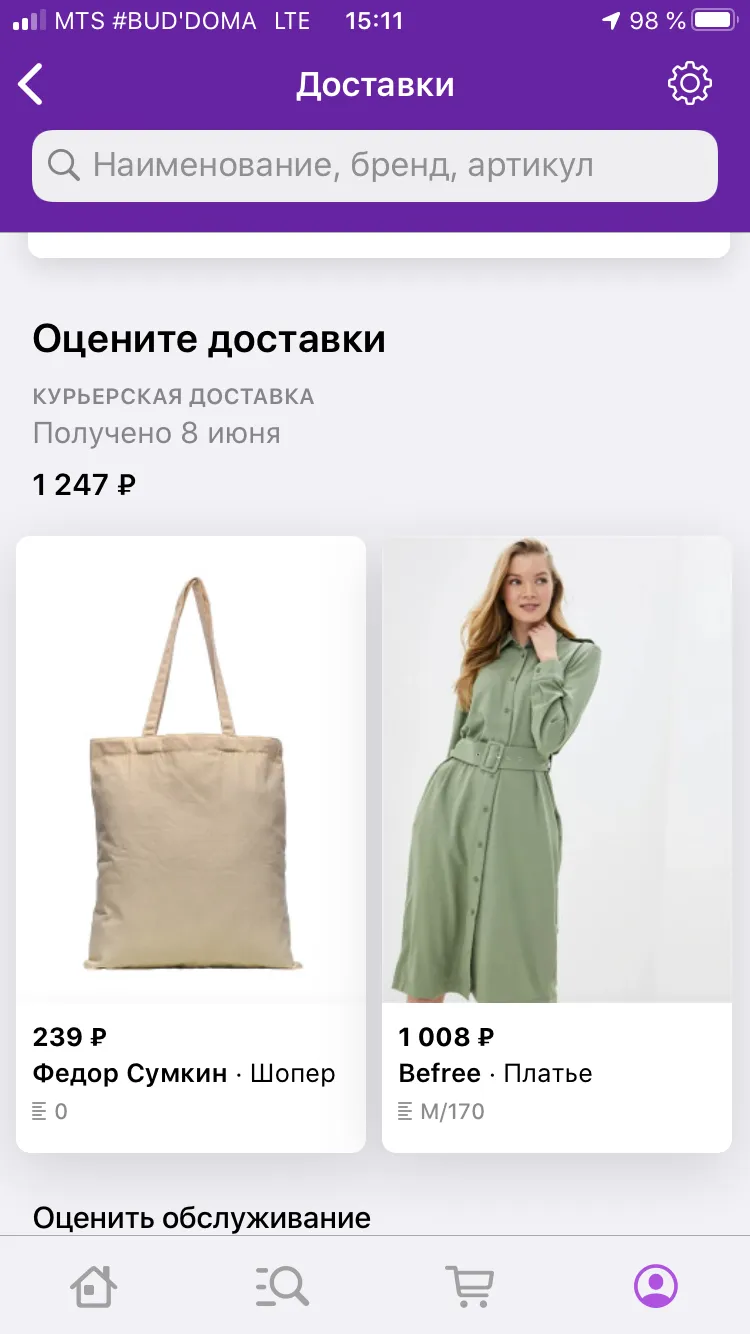Image resolution: width=750 pixels, height=1334 pixels.
Task: Open the settings gear
Action: [689, 84]
